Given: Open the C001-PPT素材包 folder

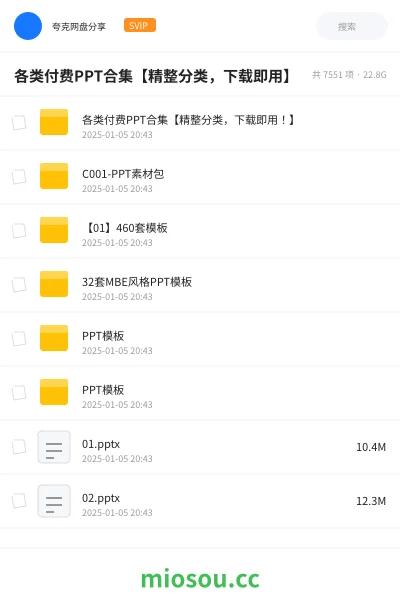Looking at the screenshot, I should pyautogui.click(x=200, y=177).
